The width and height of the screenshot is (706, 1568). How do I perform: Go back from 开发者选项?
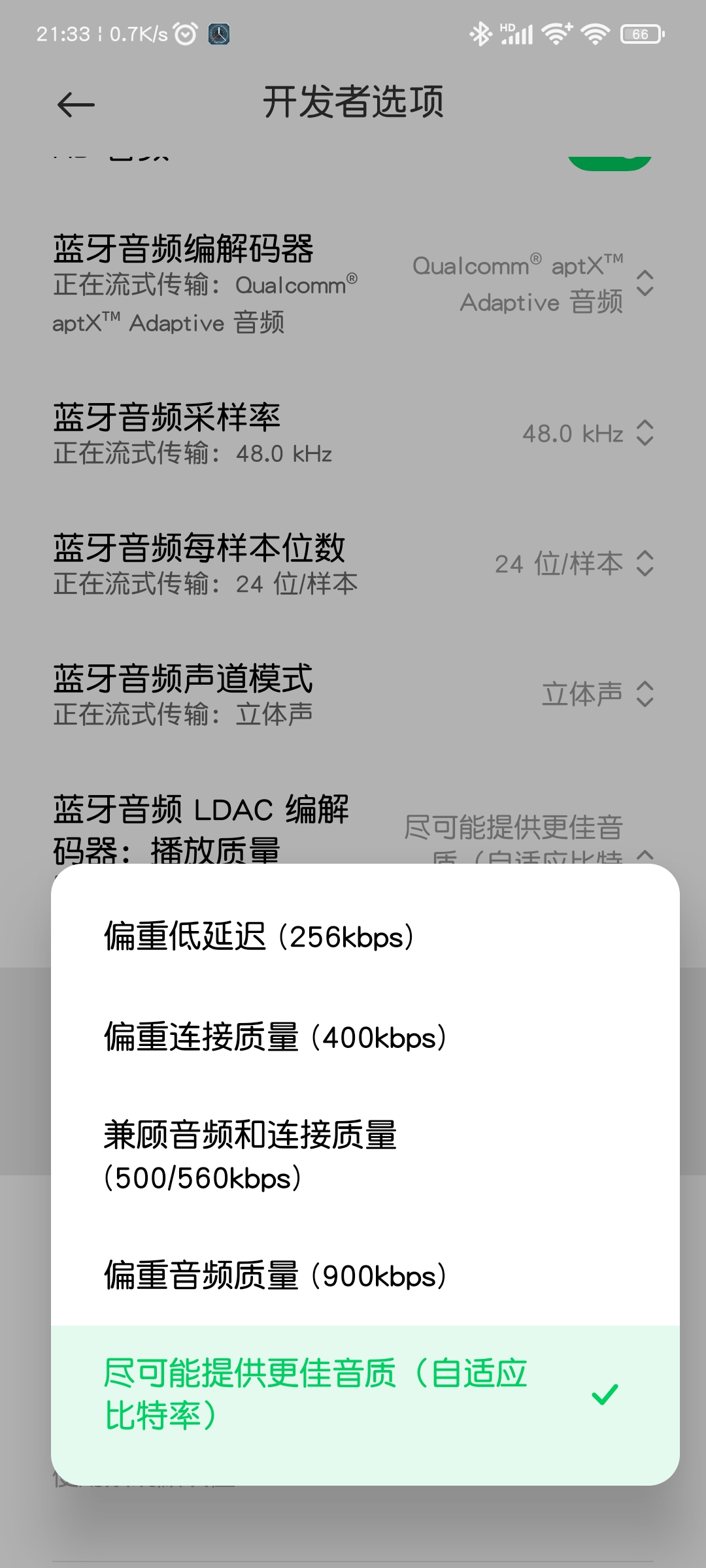pyautogui.click(x=76, y=105)
